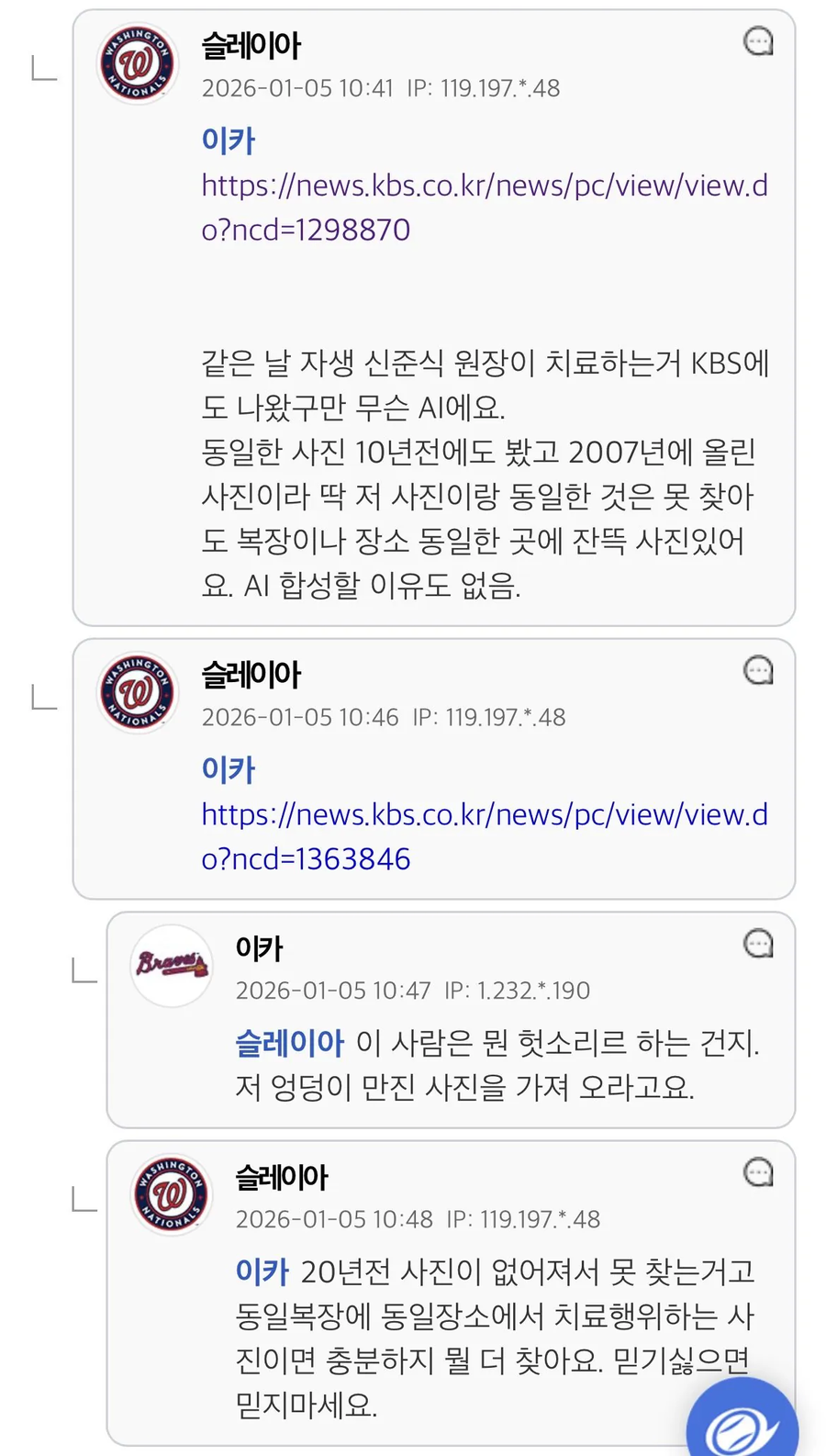Select the username 이카 on the 10:47 reply
The height and width of the screenshot is (1456, 826).
[260, 948]
